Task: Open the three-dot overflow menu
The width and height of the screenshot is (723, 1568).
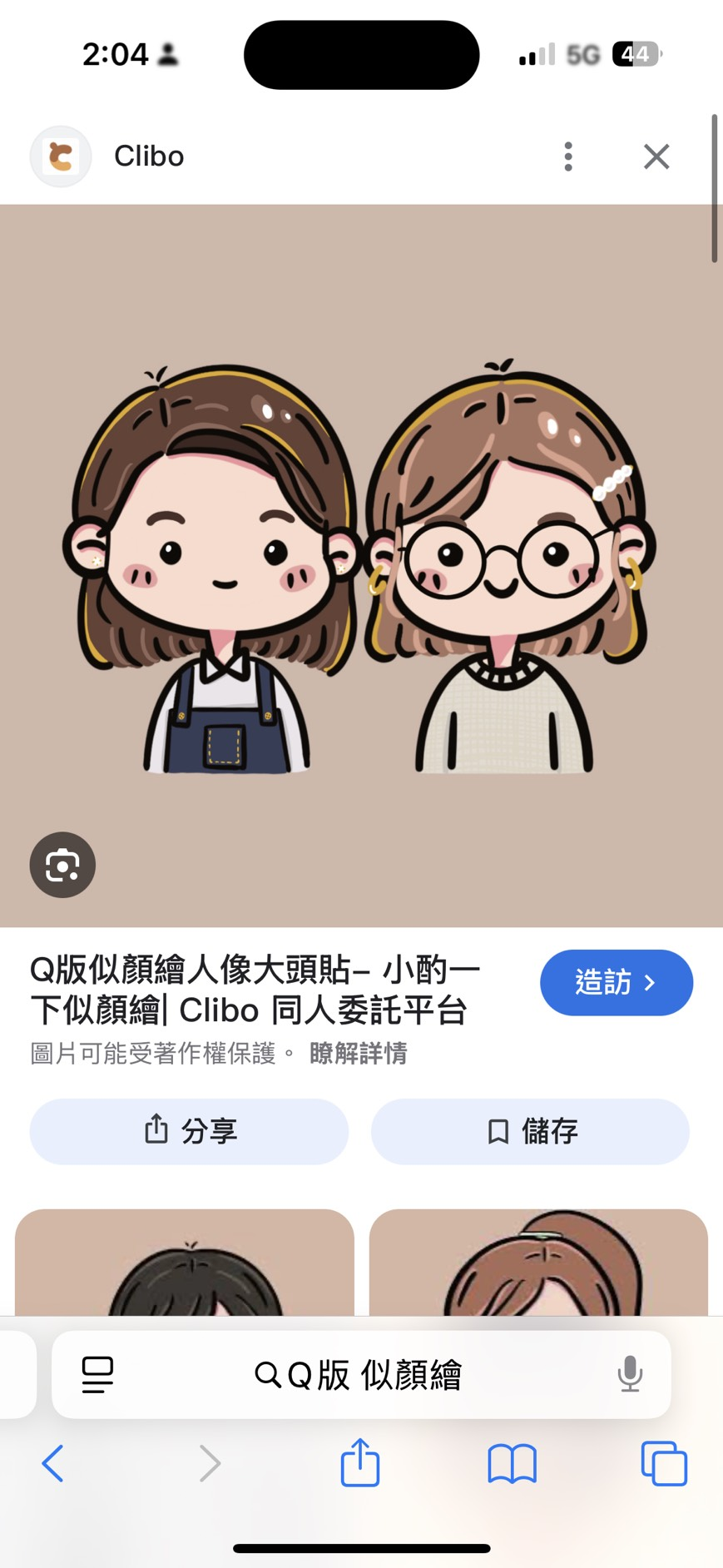Action: click(568, 156)
